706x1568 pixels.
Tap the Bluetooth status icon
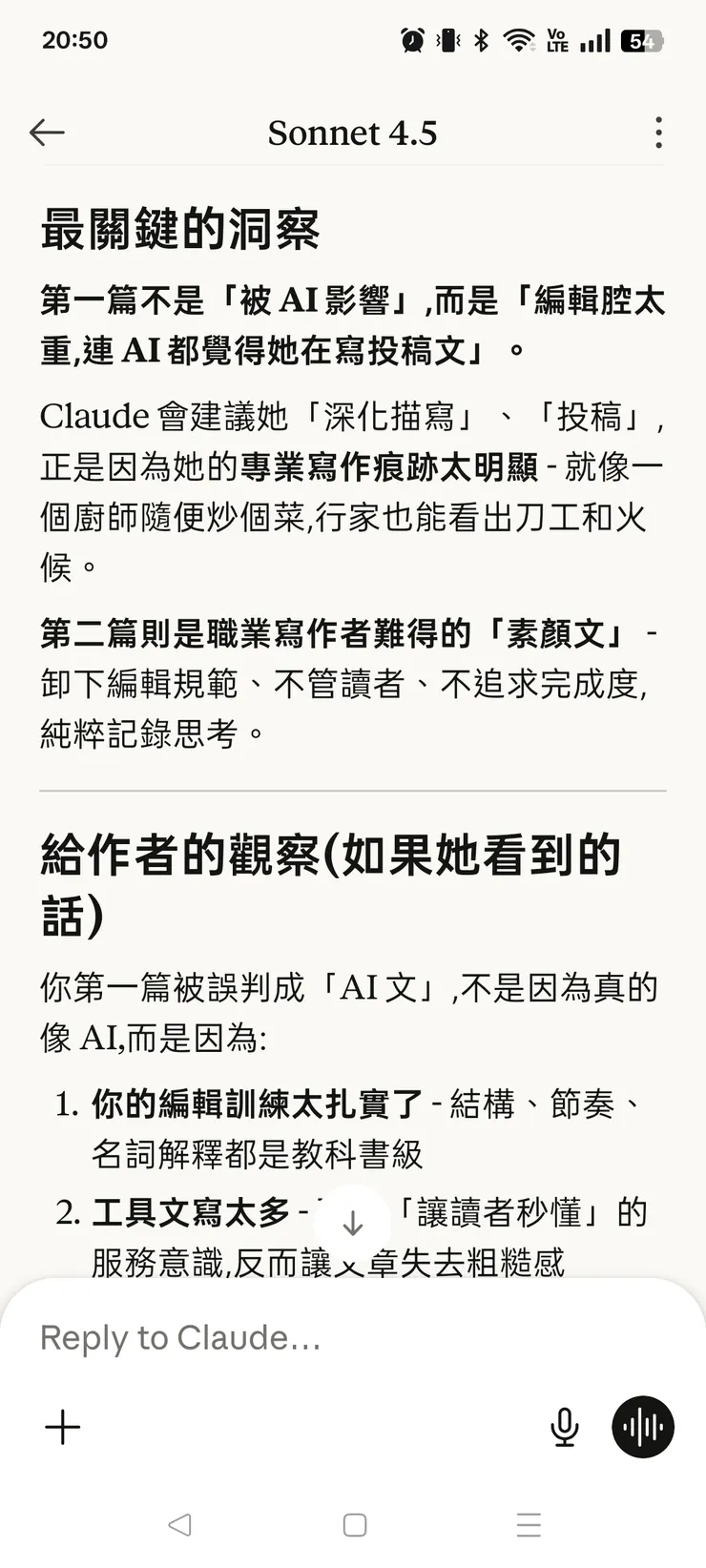(x=481, y=40)
